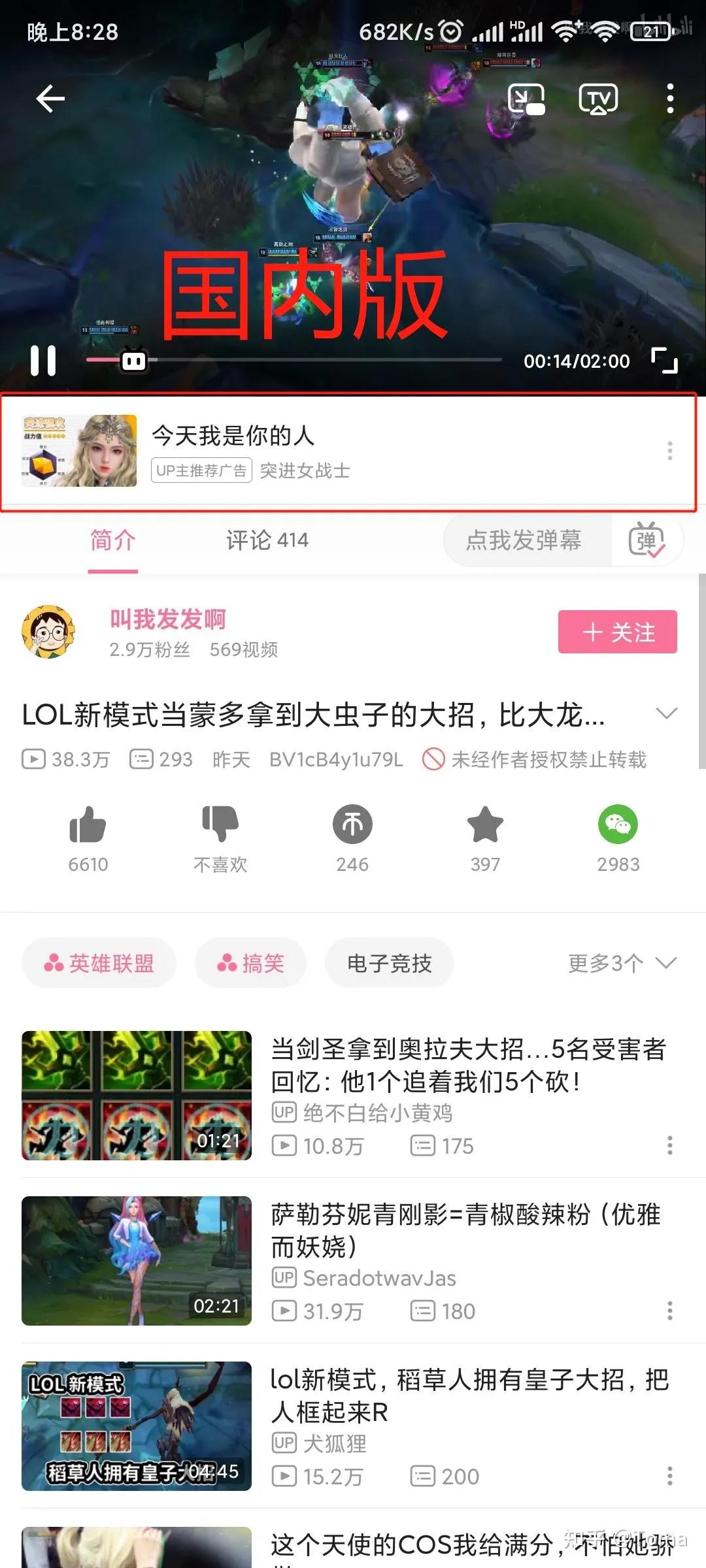Switch to the 评论 414 tab
This screenshot has width=706, height=1568.
click(x=267, y=540)
